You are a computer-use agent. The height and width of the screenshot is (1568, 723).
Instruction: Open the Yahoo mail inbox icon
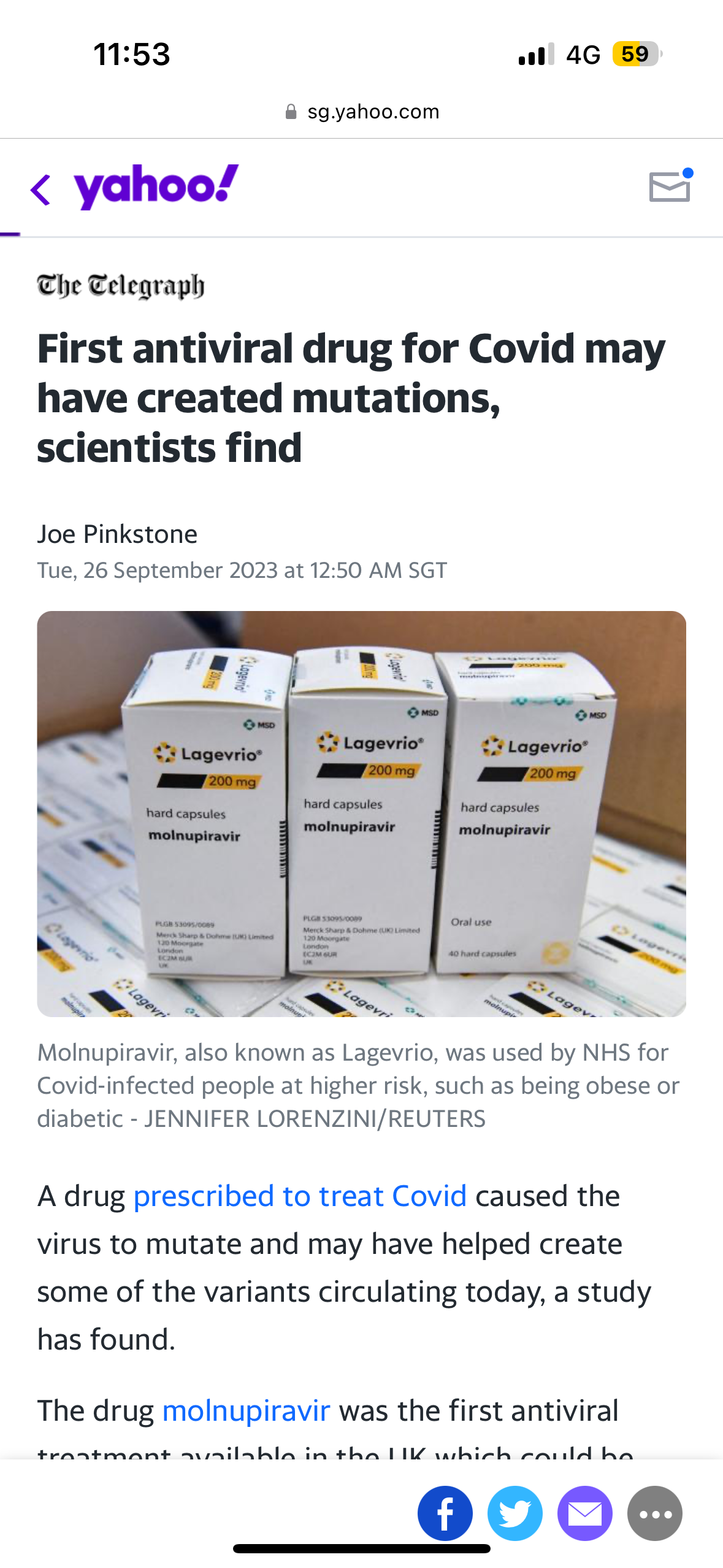(670, 186)
